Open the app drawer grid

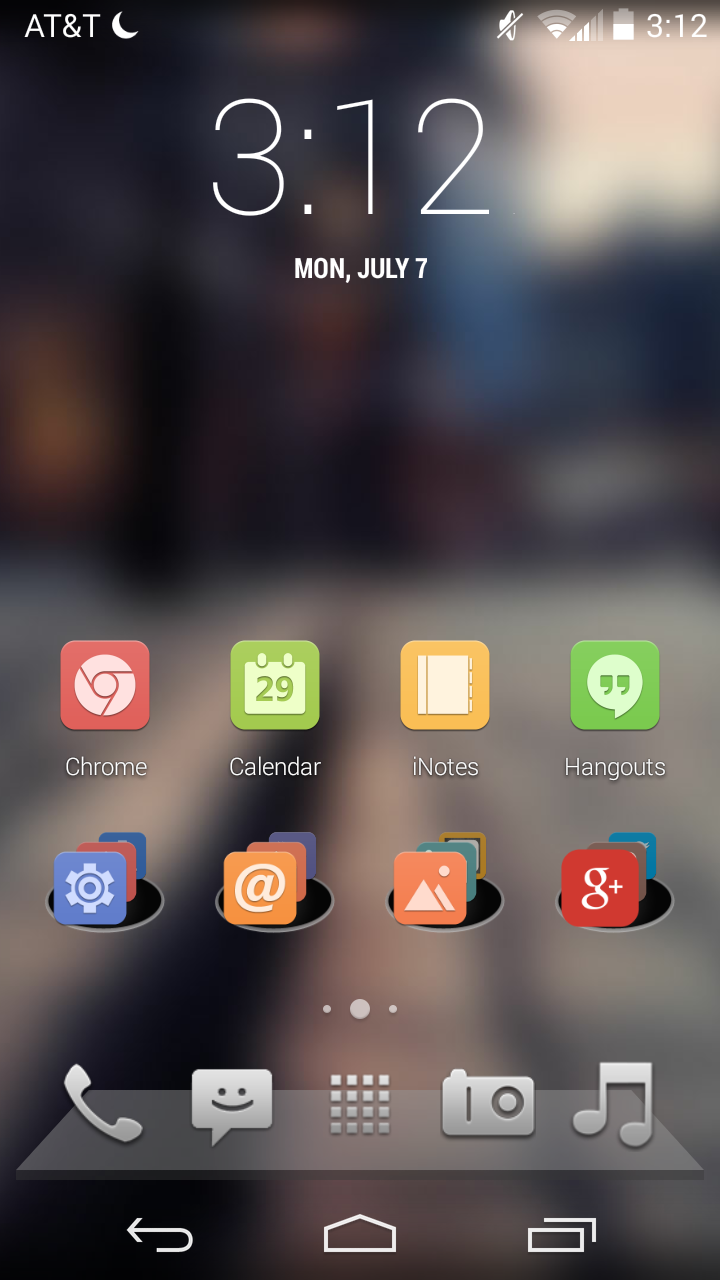click(x=360, y=1105)
